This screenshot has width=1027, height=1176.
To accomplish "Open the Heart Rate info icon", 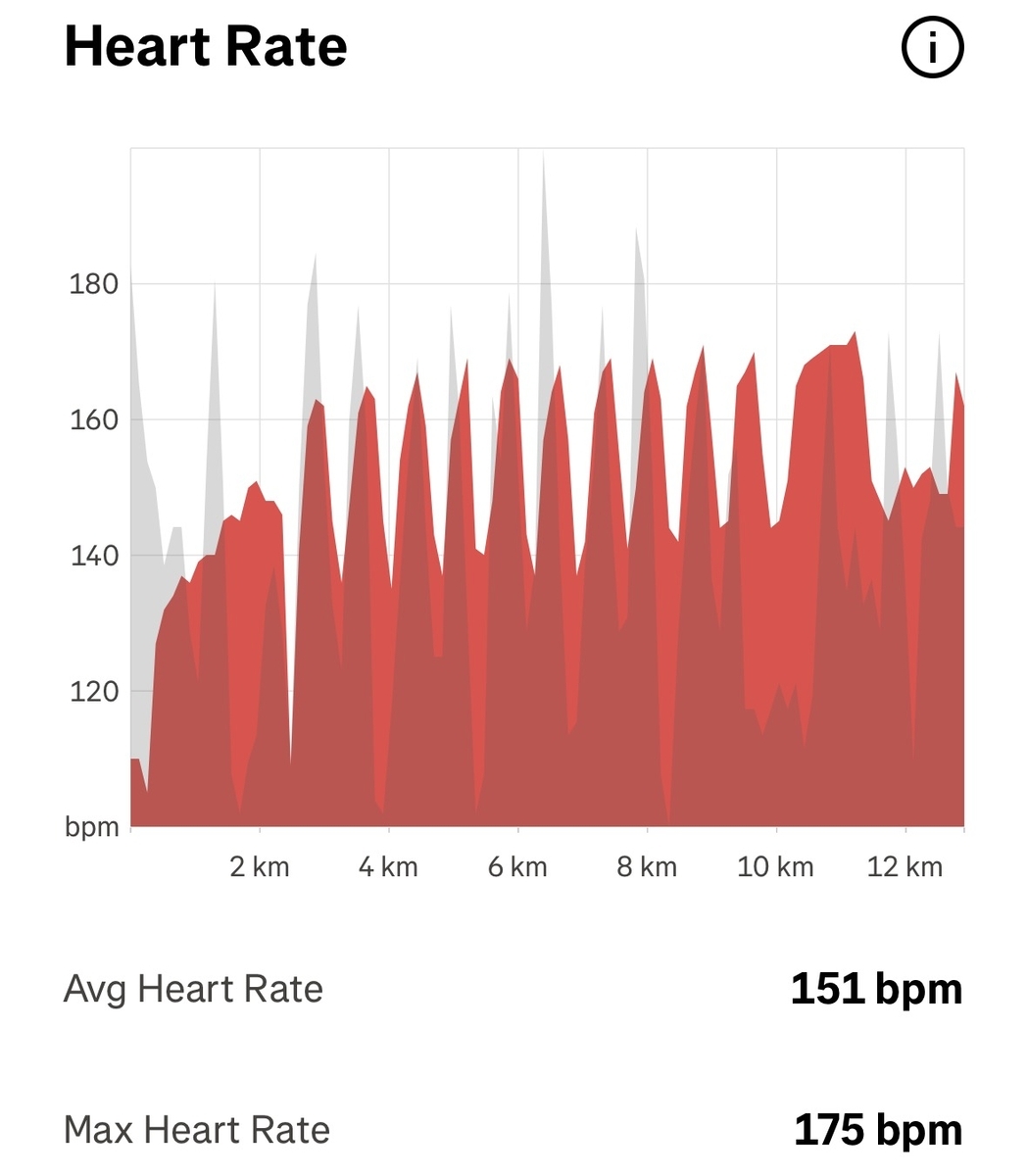I will click(x=932, y=48).
